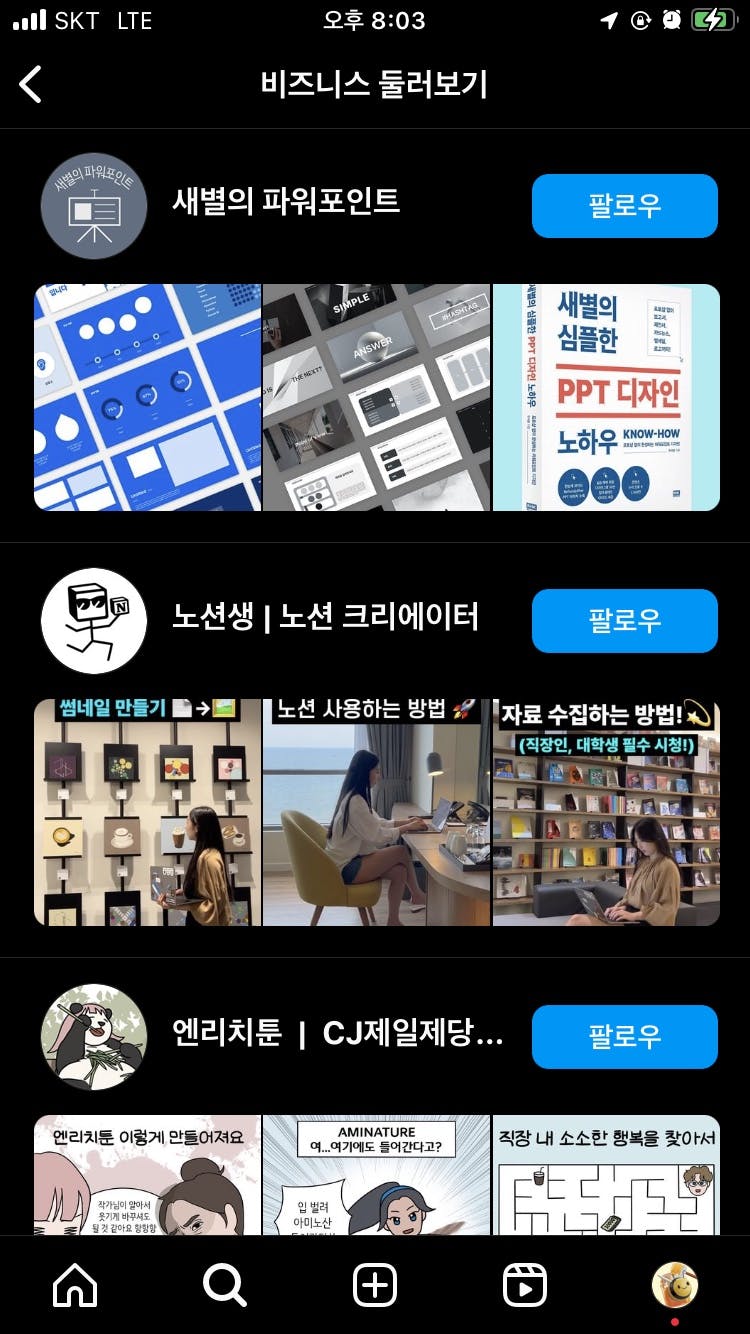The width and height of the screenshot is (750, 1334).
Task: Open the AMINATURE comic post
Action: click(376, 1175)
